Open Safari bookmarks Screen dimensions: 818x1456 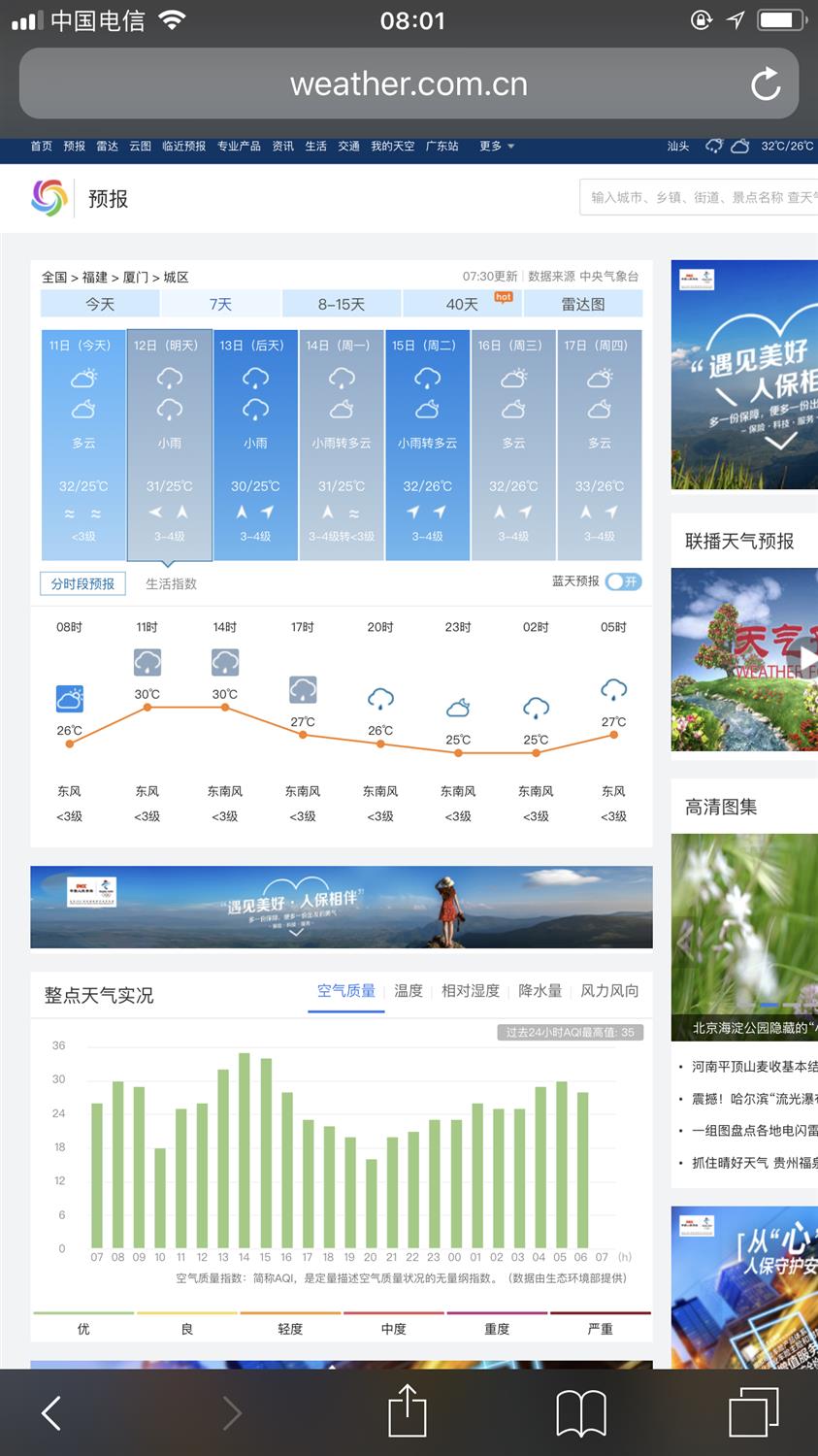click(x=580, y=1411)
